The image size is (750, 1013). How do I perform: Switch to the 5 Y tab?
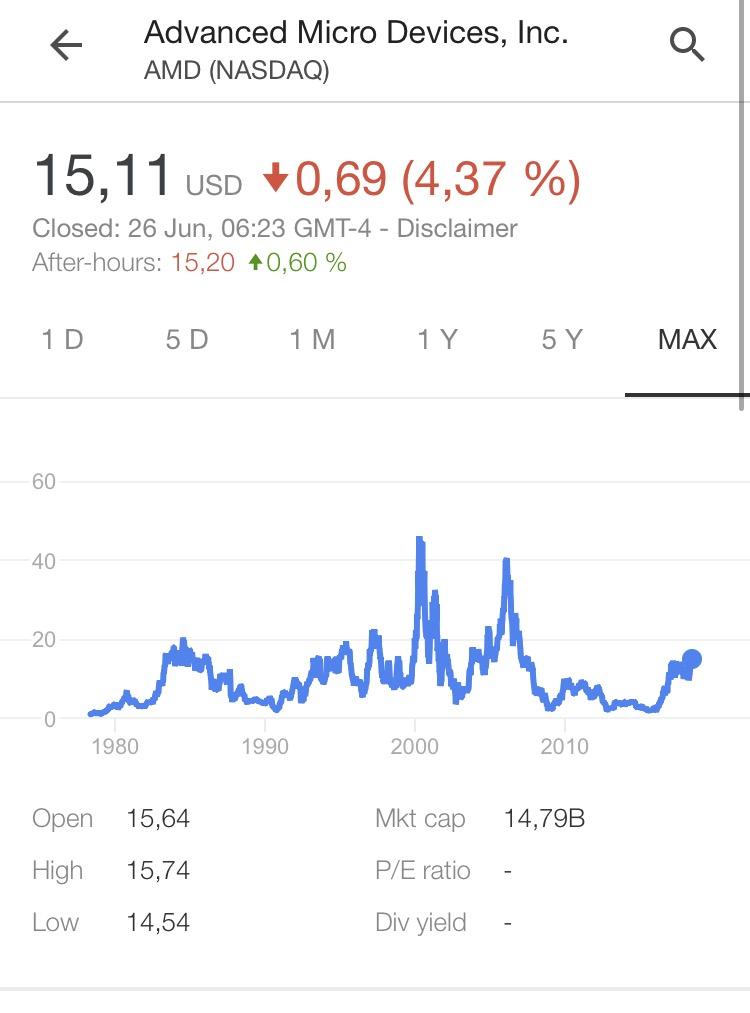pyautogui.click(x=562, y=340)
